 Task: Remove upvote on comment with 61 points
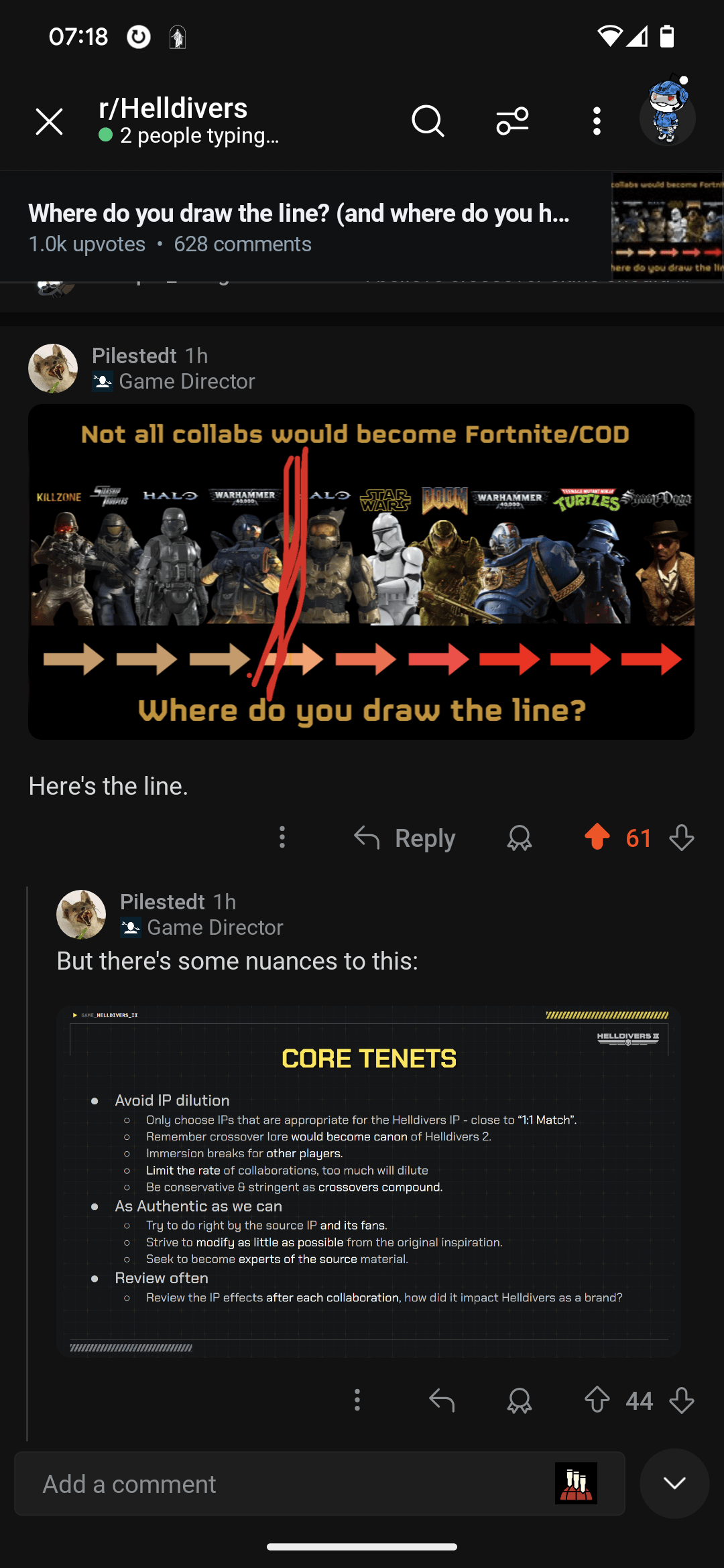(597, 837)
